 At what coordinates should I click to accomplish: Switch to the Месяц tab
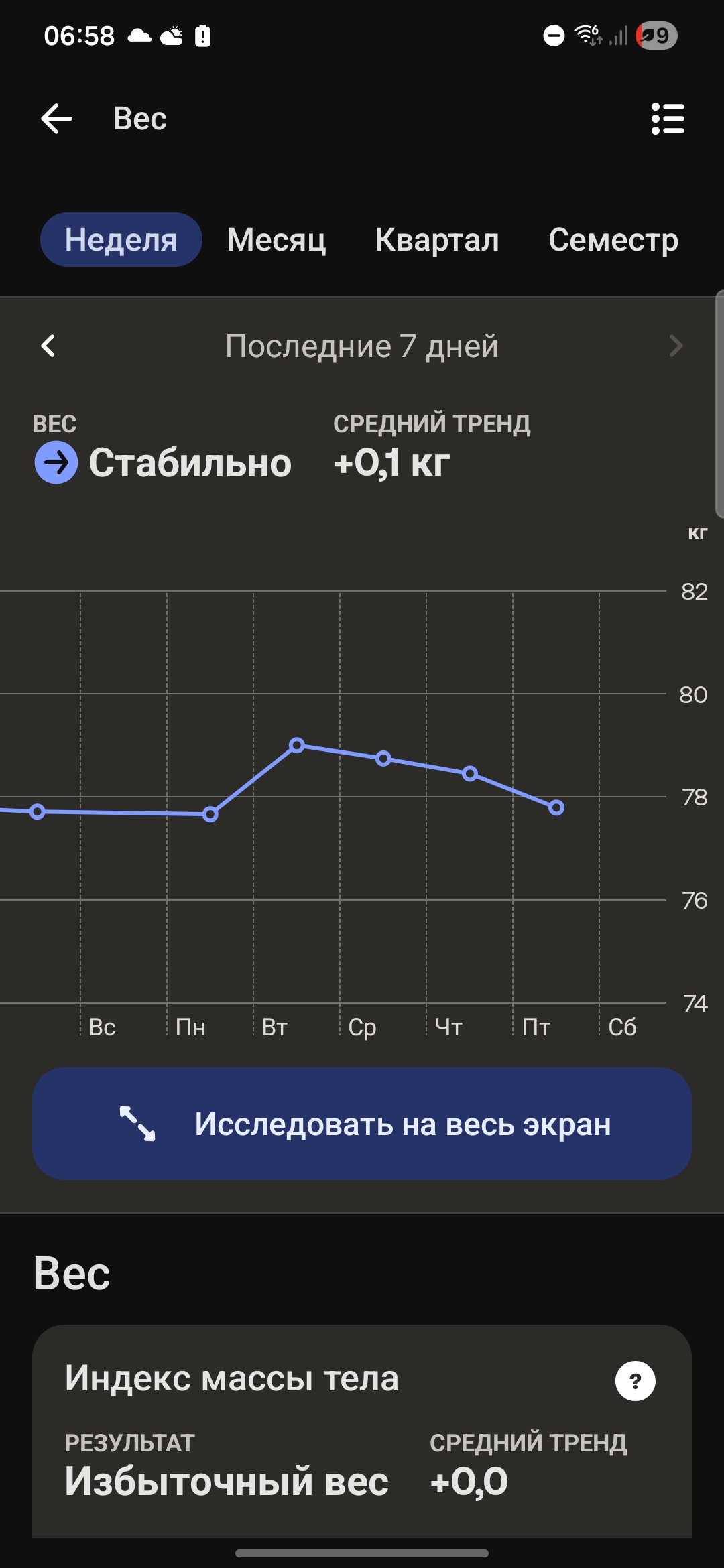[276, 240]
